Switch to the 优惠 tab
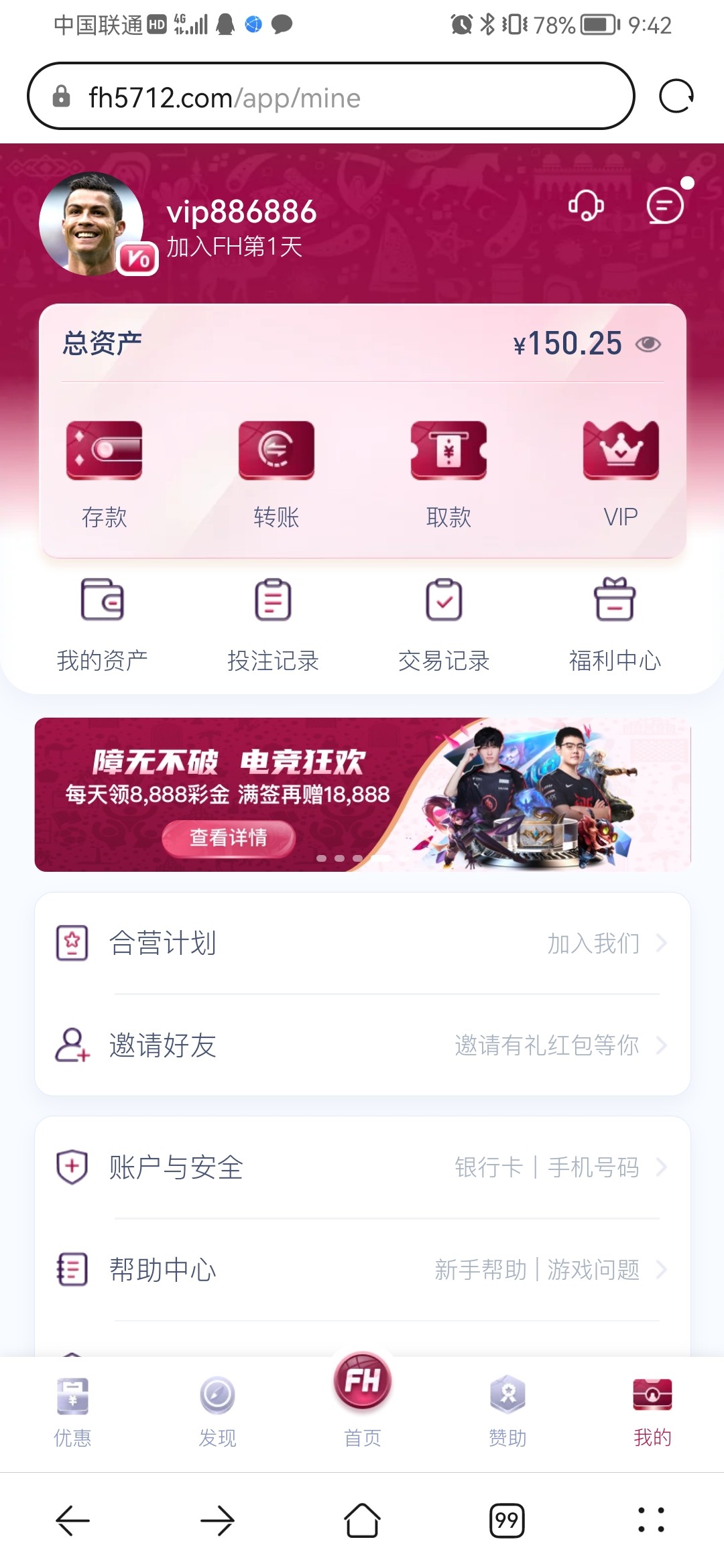This screenshot has width=724, height=1568. point(72,1411)
